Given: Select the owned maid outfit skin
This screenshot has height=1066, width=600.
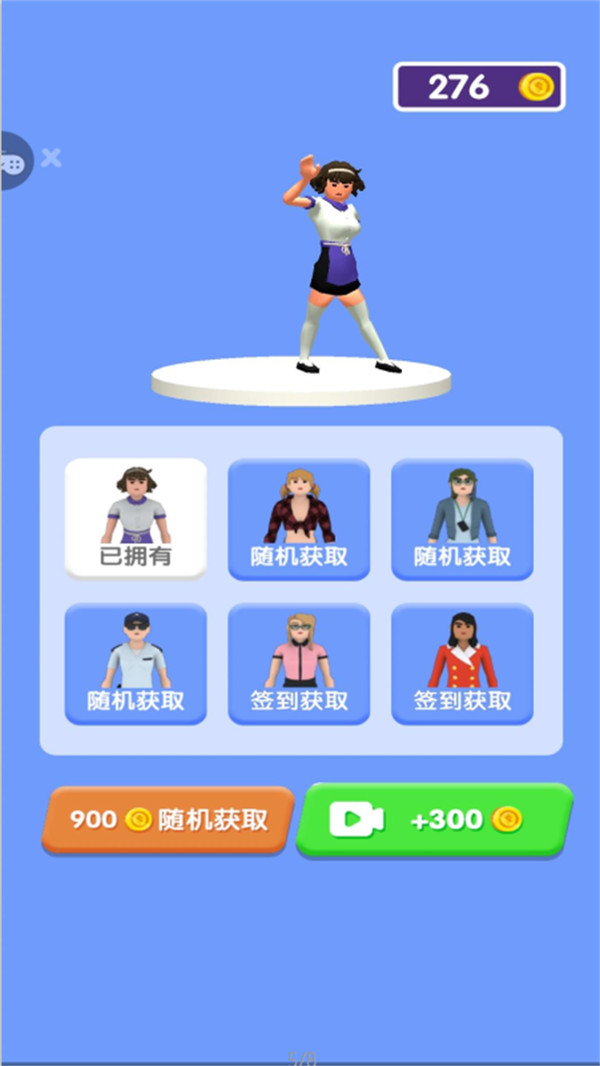Looking at the screenshot, I should pos(136,518).
